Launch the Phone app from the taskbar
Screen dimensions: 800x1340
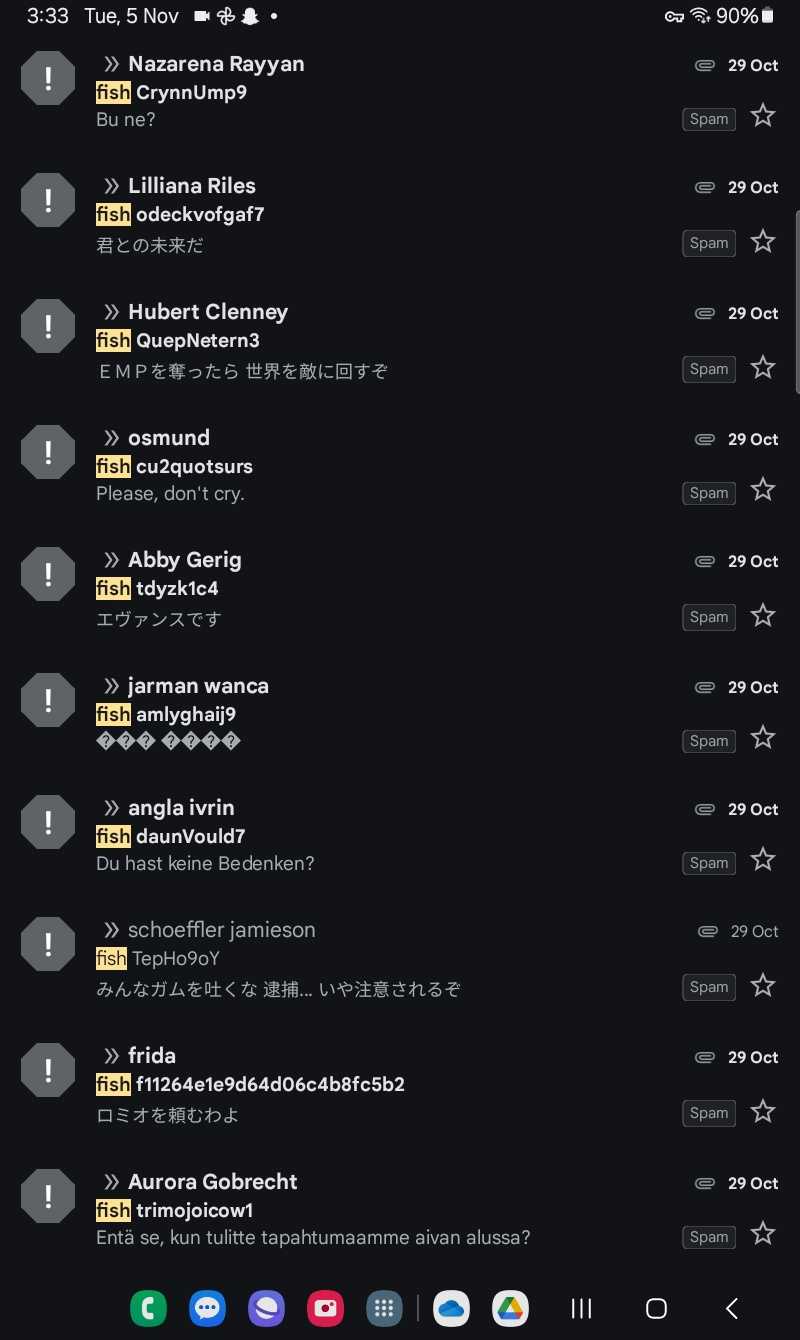click(x=149, y=1308)
